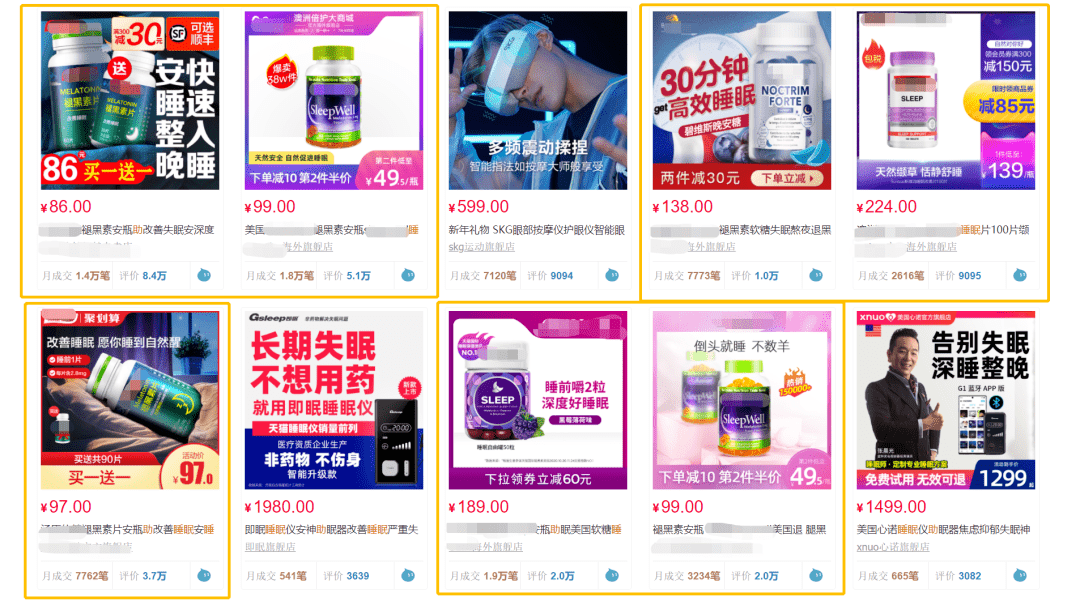Open the SKG eye massager product at ¥599.00

[x=537, y=100]
